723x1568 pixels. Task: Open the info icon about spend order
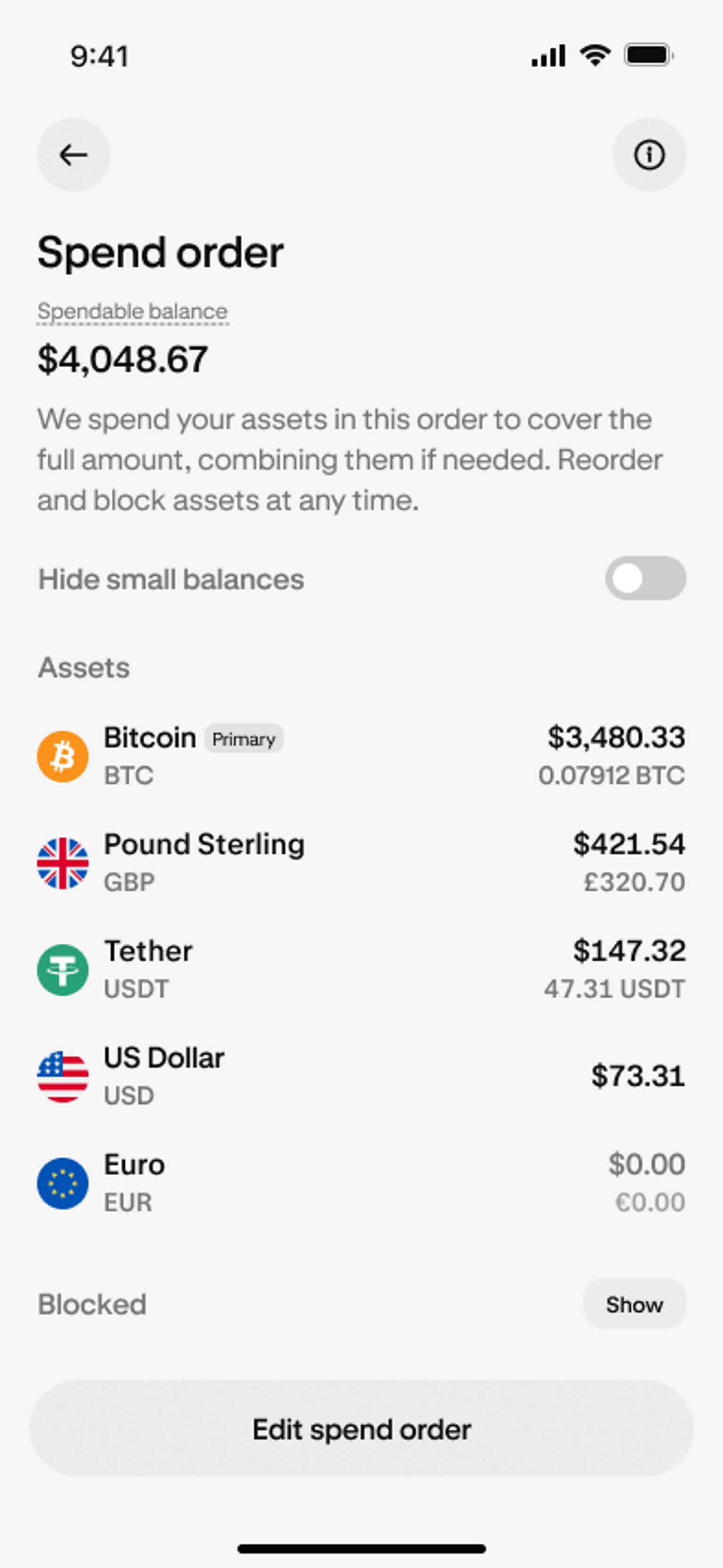(649, 154)
